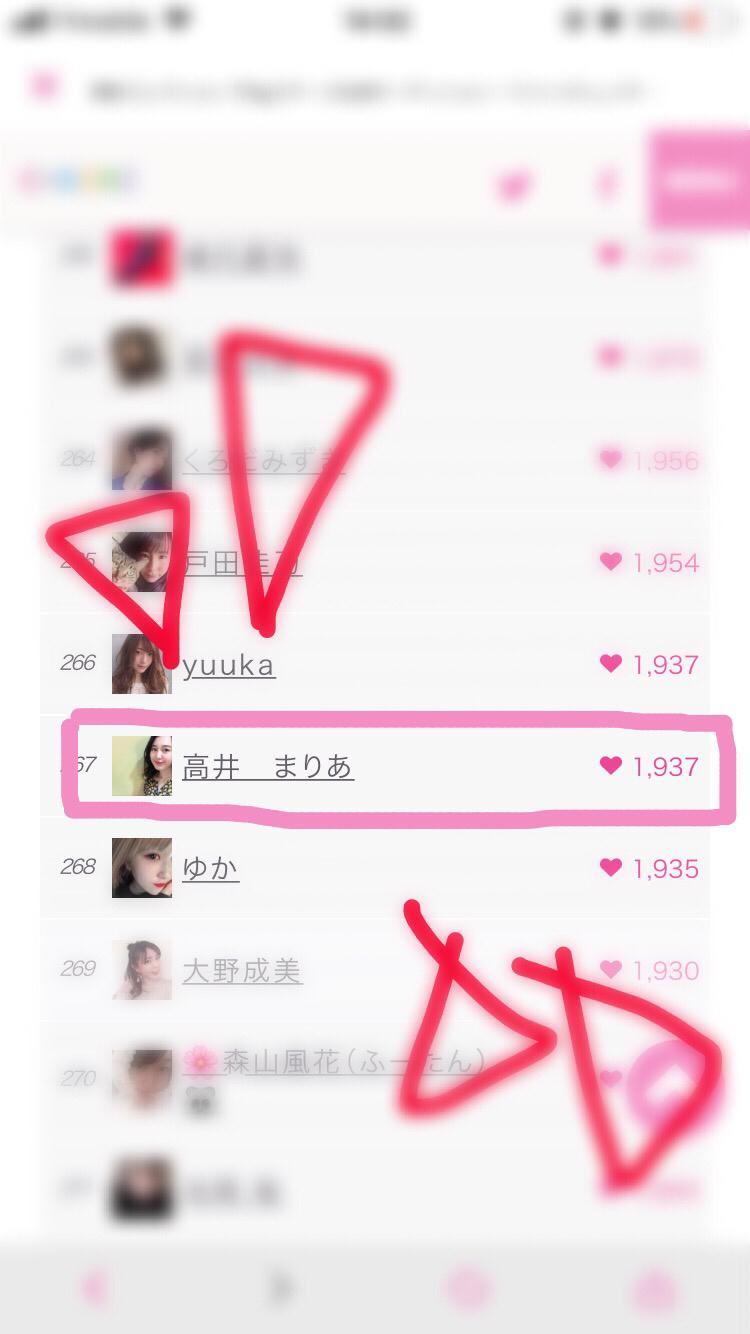Open the pink MENU button
The image size is (750, 1334).
pos(699,181)
